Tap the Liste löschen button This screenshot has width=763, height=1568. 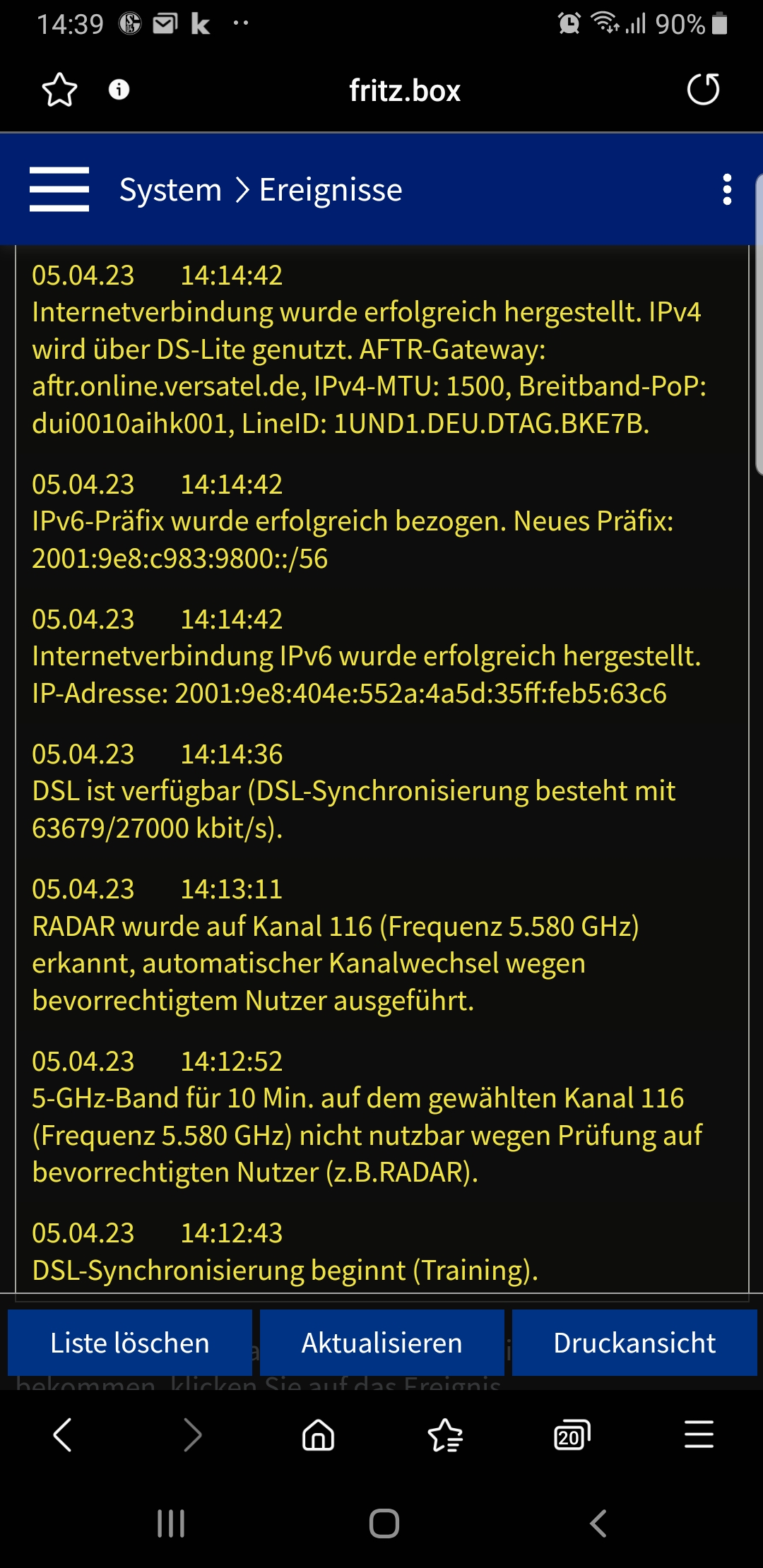point(130,1343)
